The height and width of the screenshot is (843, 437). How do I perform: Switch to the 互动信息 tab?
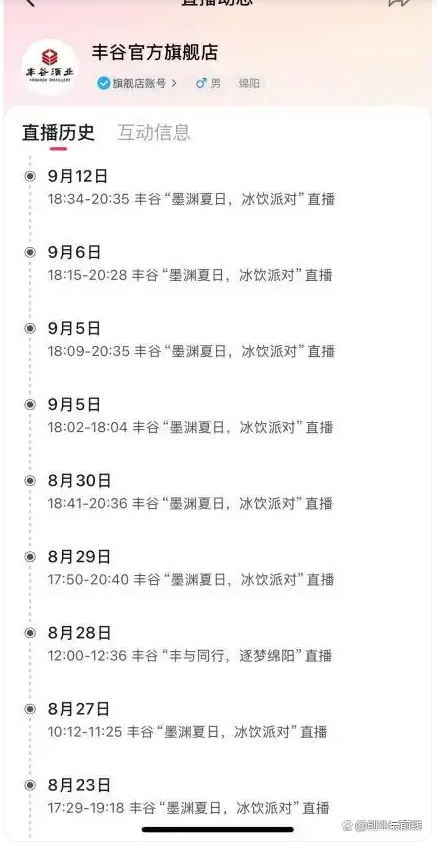153,132
